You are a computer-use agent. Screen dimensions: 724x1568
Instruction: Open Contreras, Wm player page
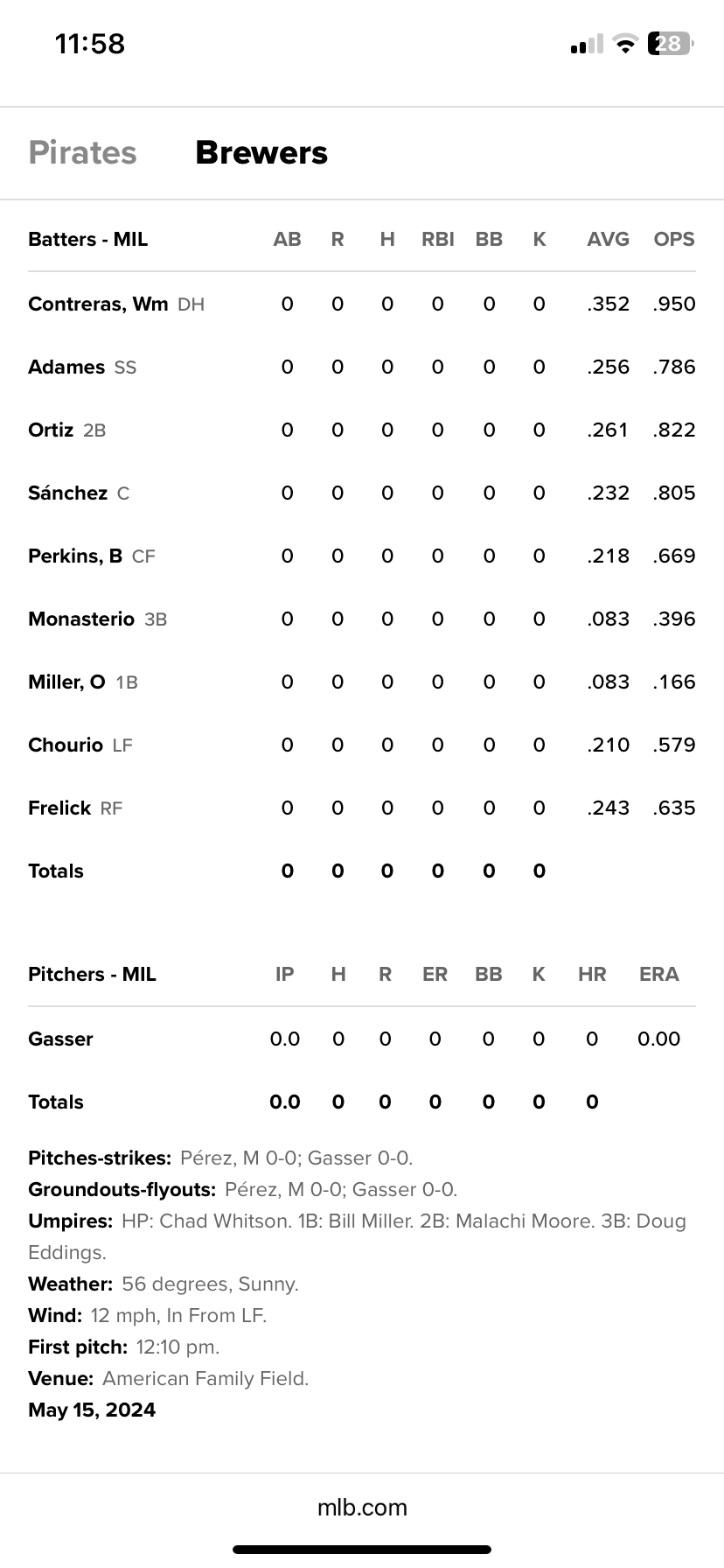[x=97, y=304]
